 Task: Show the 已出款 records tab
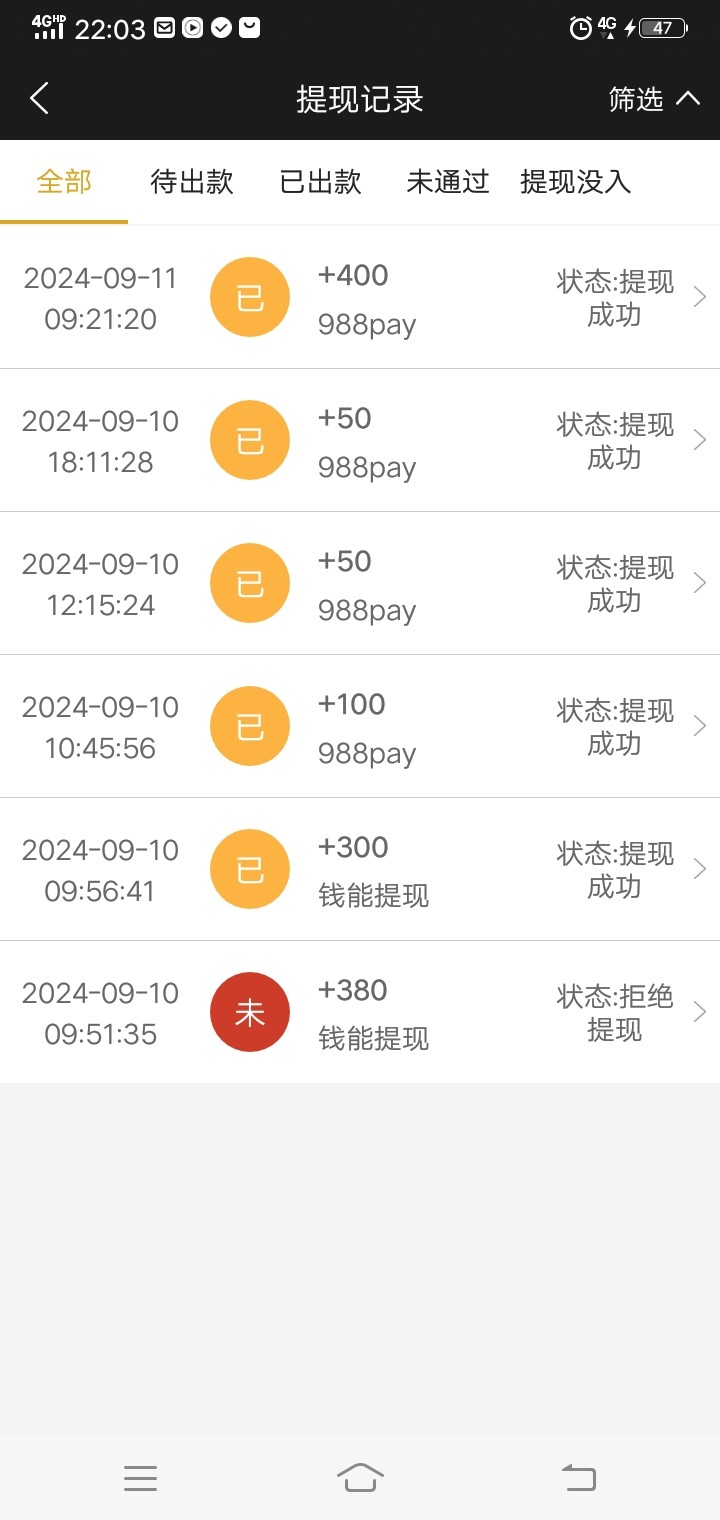tap(320, 182)
